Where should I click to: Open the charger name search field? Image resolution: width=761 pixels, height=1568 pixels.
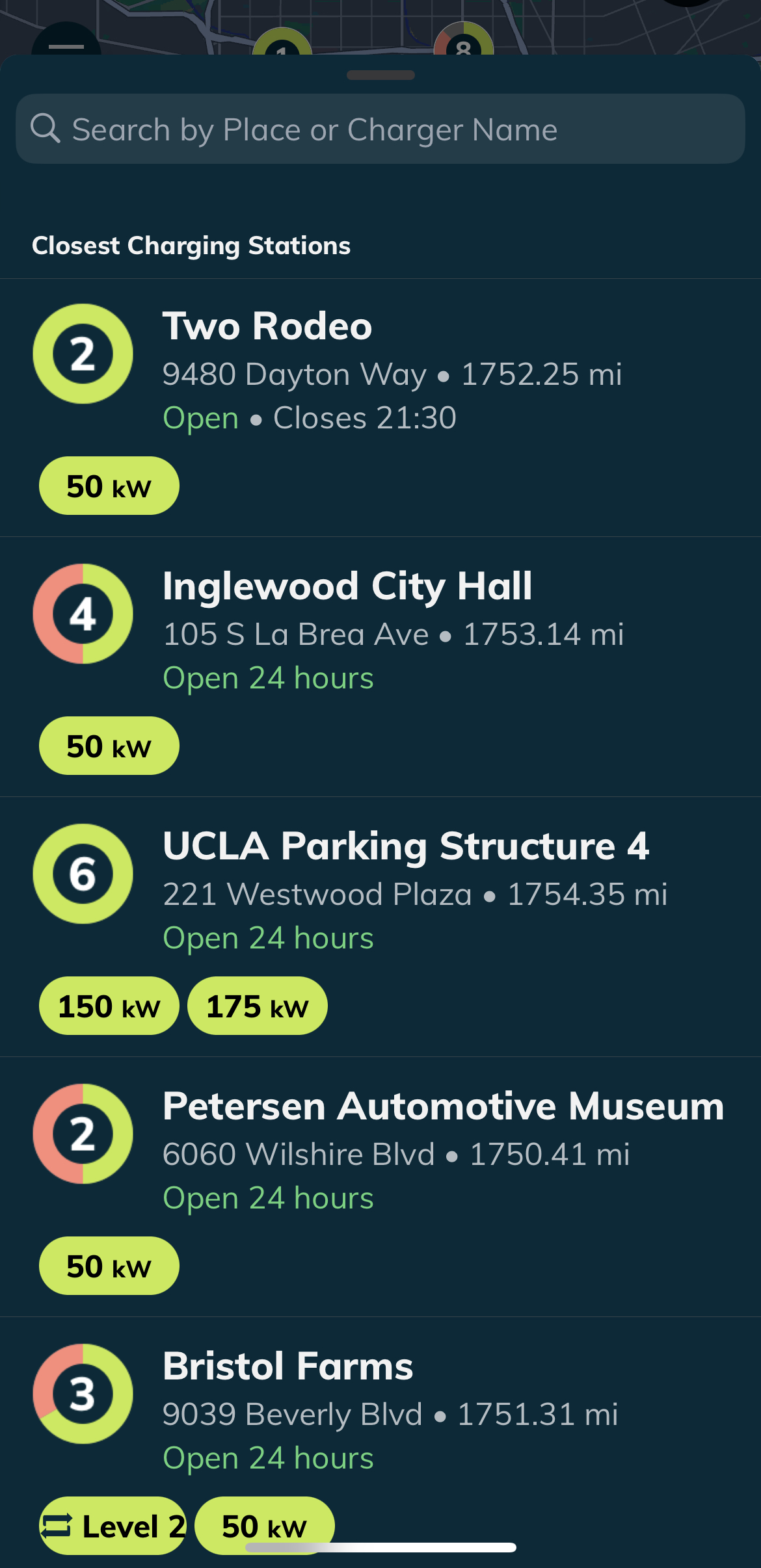point(380,129)
